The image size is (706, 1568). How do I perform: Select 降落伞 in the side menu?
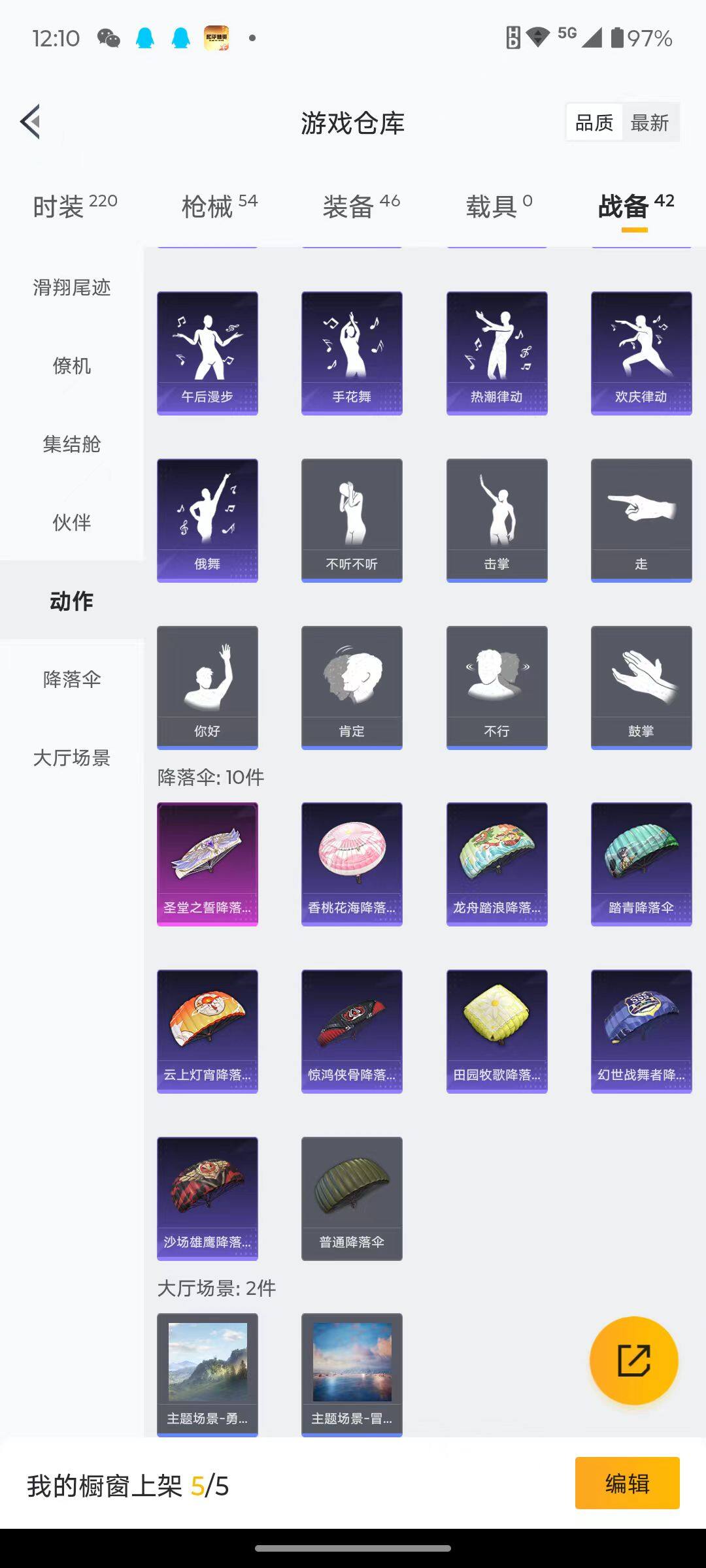click(72, 679)
